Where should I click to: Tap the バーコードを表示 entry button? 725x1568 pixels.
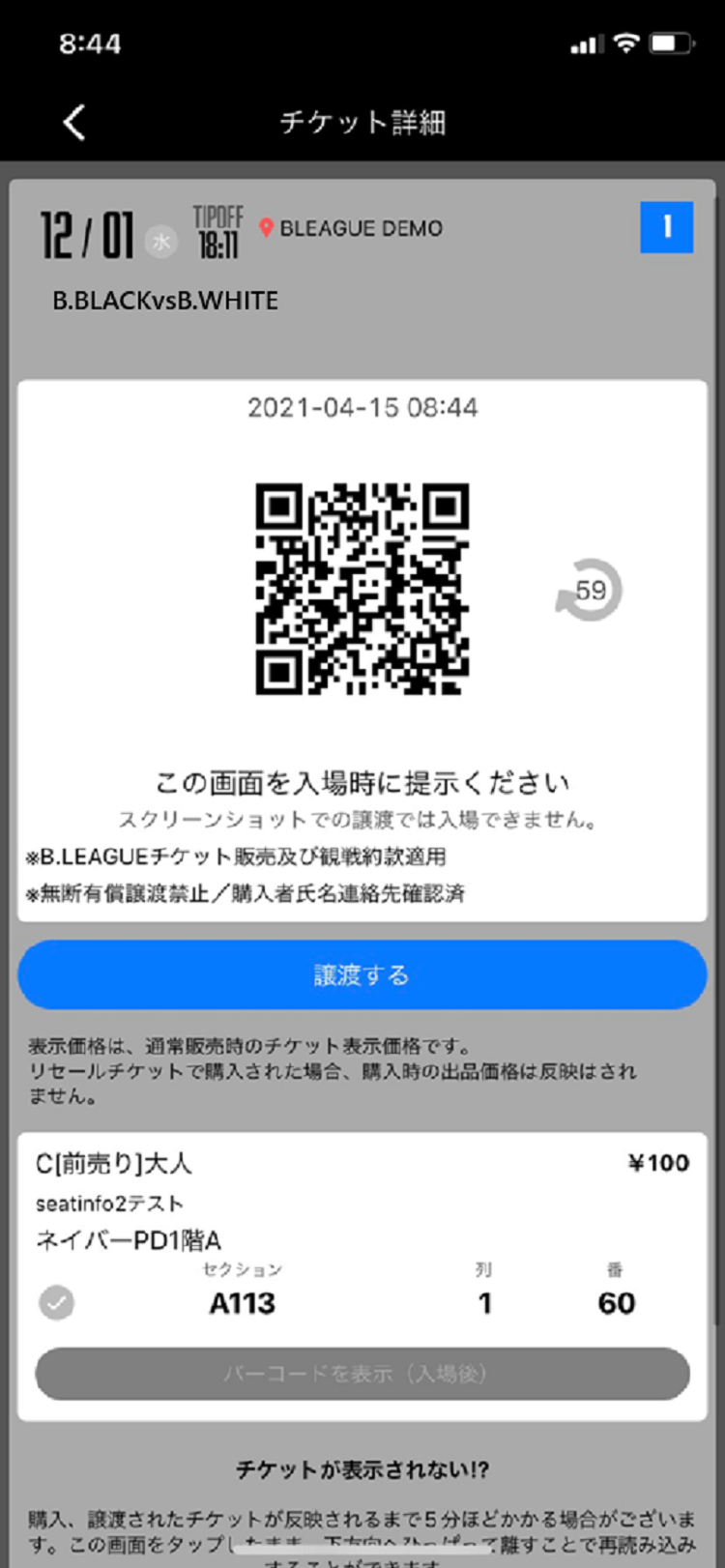click(x=362, y=1374)
